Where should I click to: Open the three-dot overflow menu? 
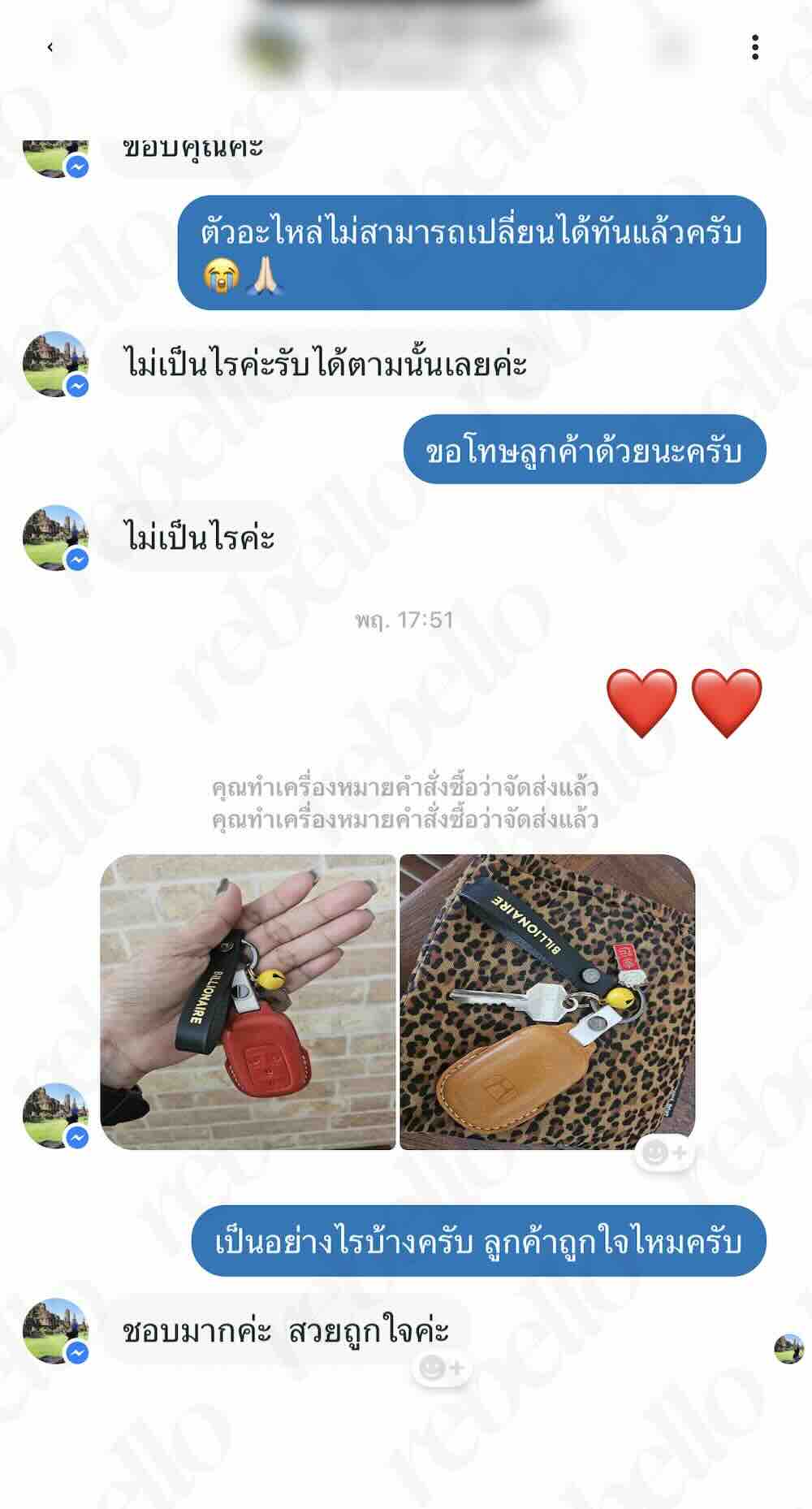pos(755,47)
